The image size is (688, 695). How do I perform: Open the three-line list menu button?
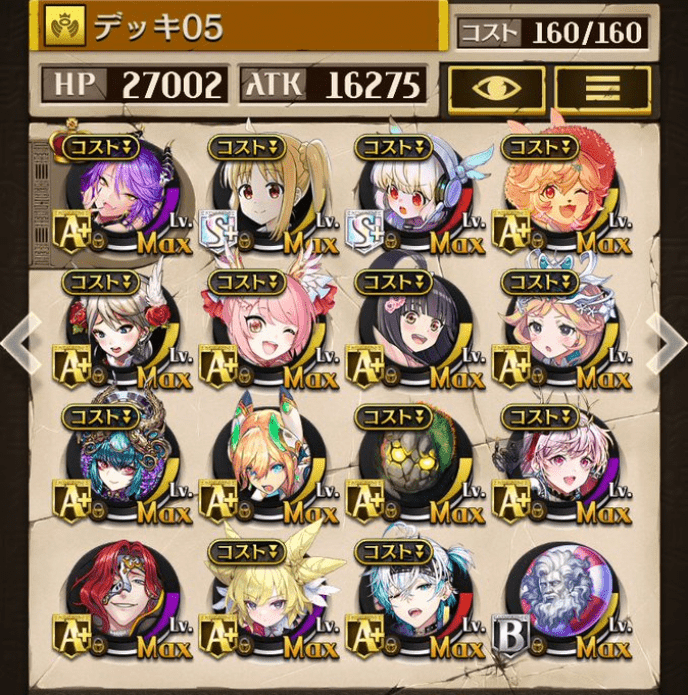click(603, 87)
